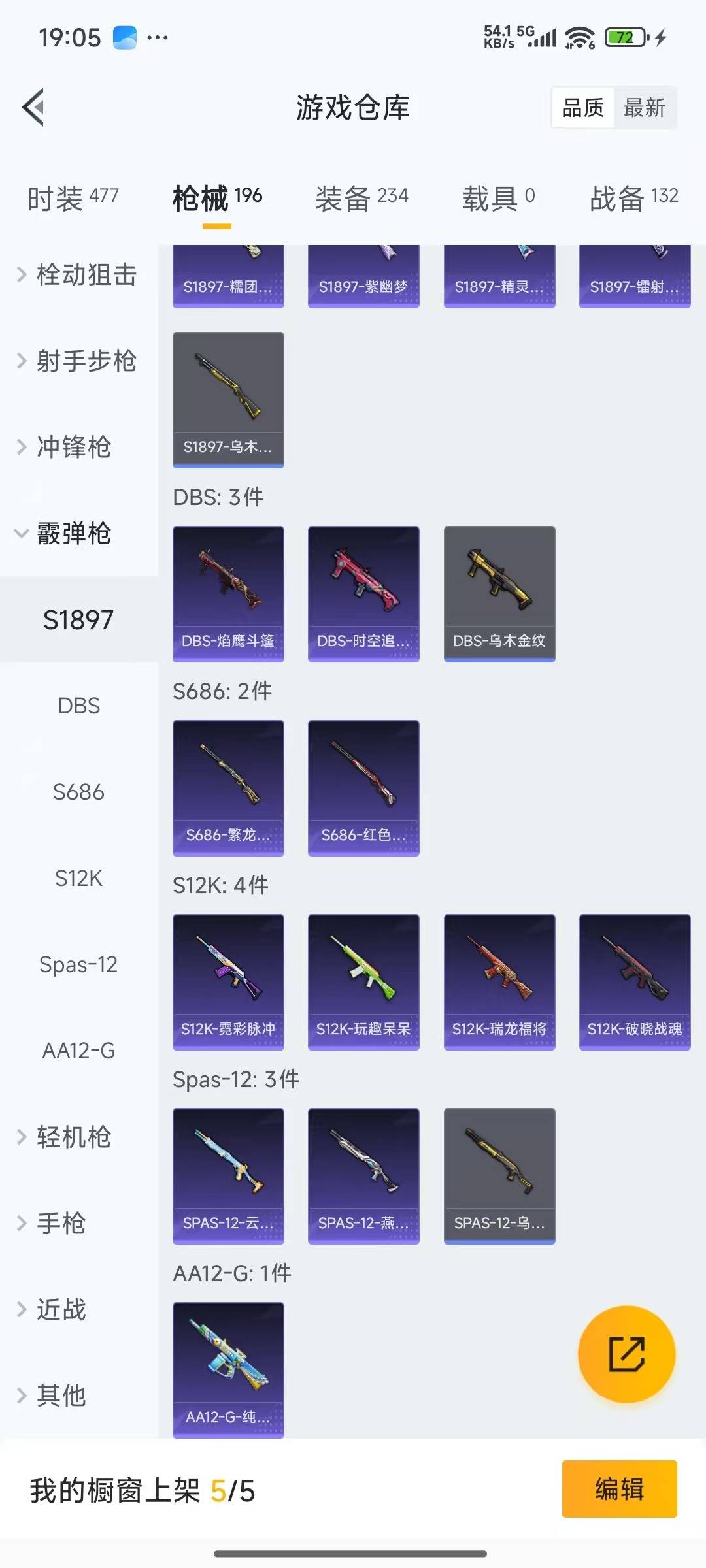The height and width of the screenshot is (1568, 706).
Task: Sort by 最新
Action: pyautogui.click(x=644, y=108)
